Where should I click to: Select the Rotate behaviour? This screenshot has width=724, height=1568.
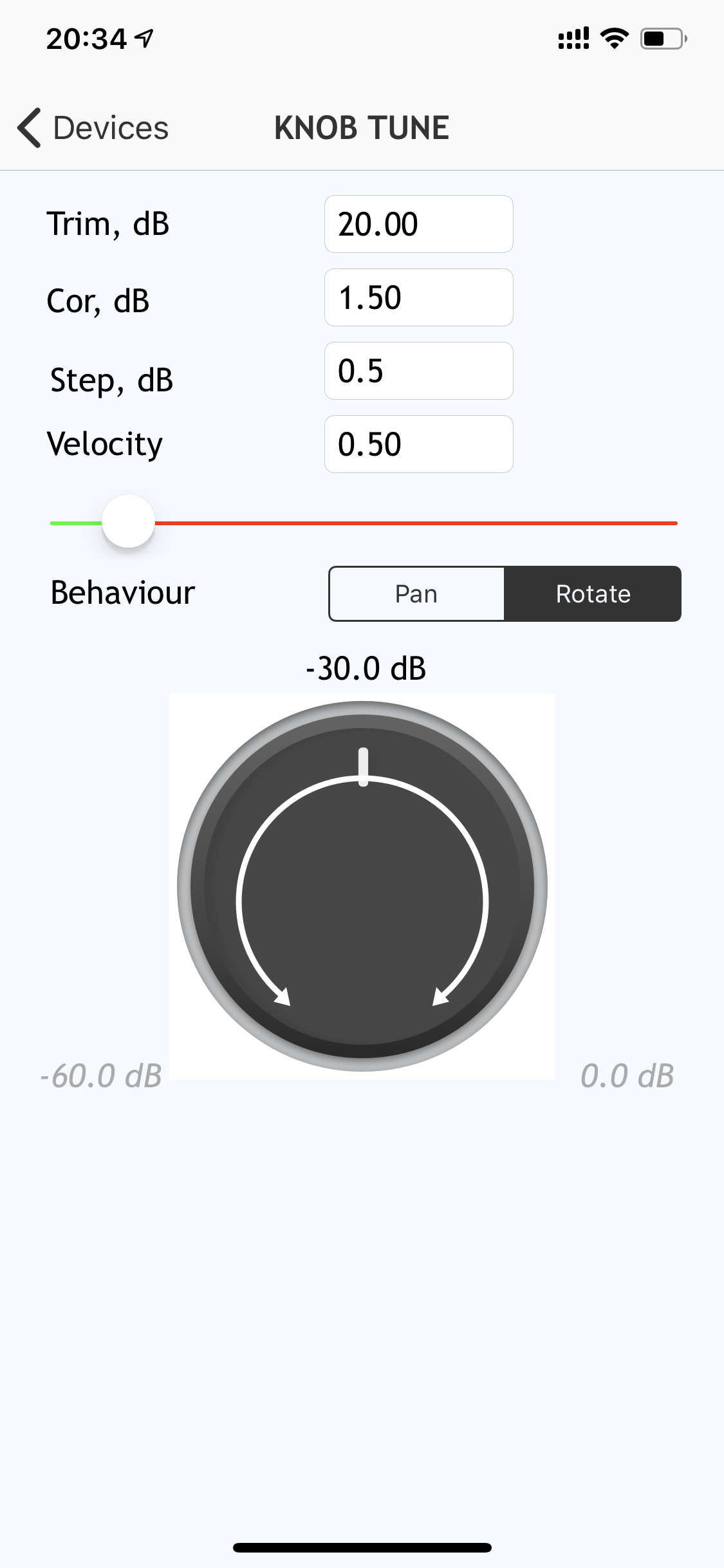(x=593, y=593)
